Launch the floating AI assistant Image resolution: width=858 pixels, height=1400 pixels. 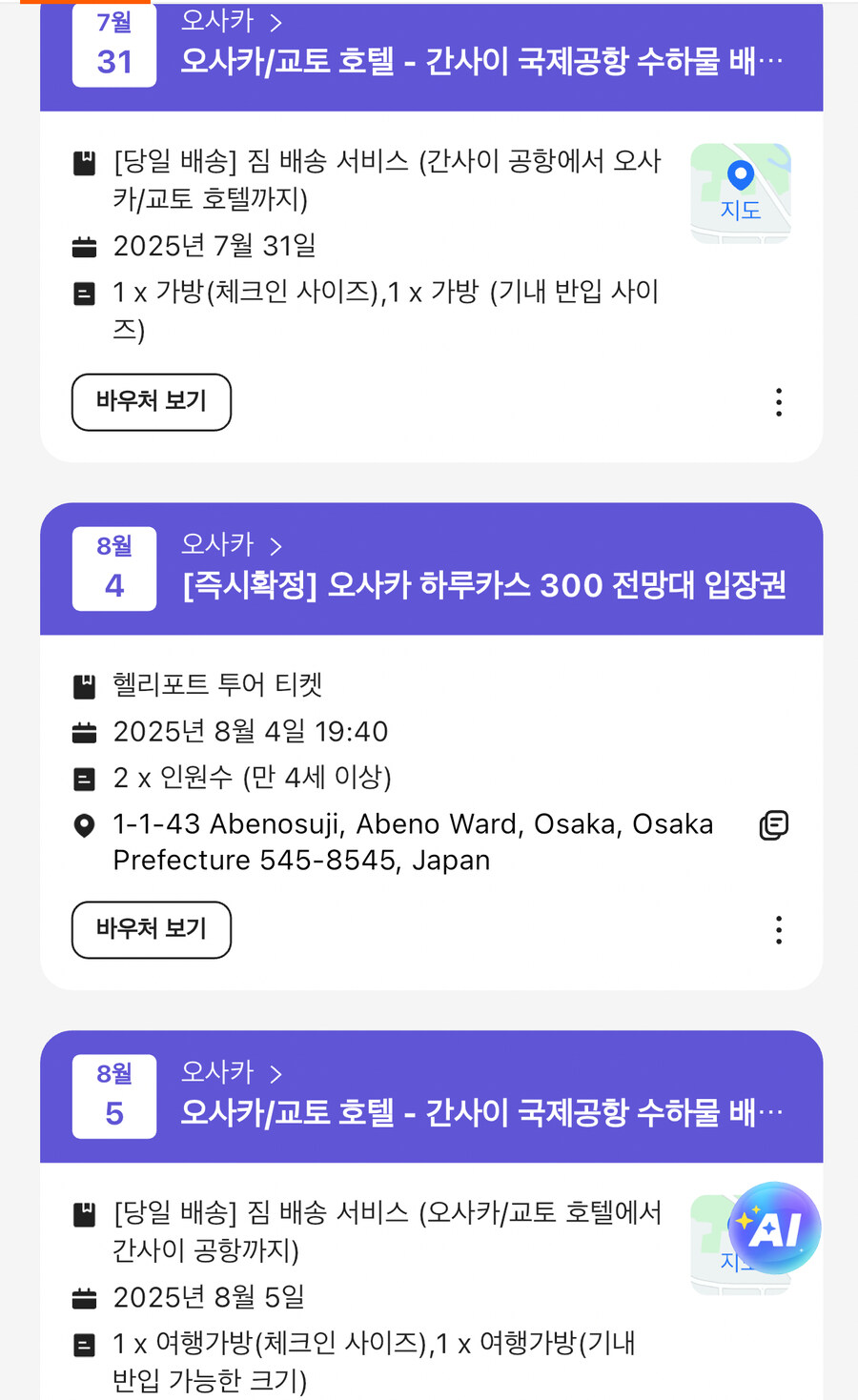pos(774,1229)
